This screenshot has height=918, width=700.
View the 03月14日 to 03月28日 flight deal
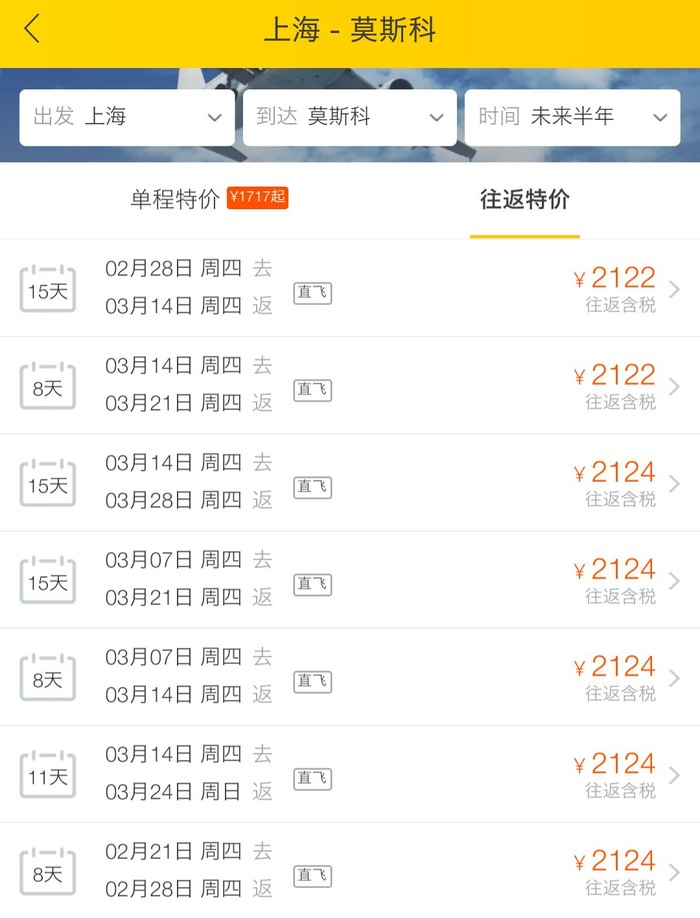[x=350, y=482]
